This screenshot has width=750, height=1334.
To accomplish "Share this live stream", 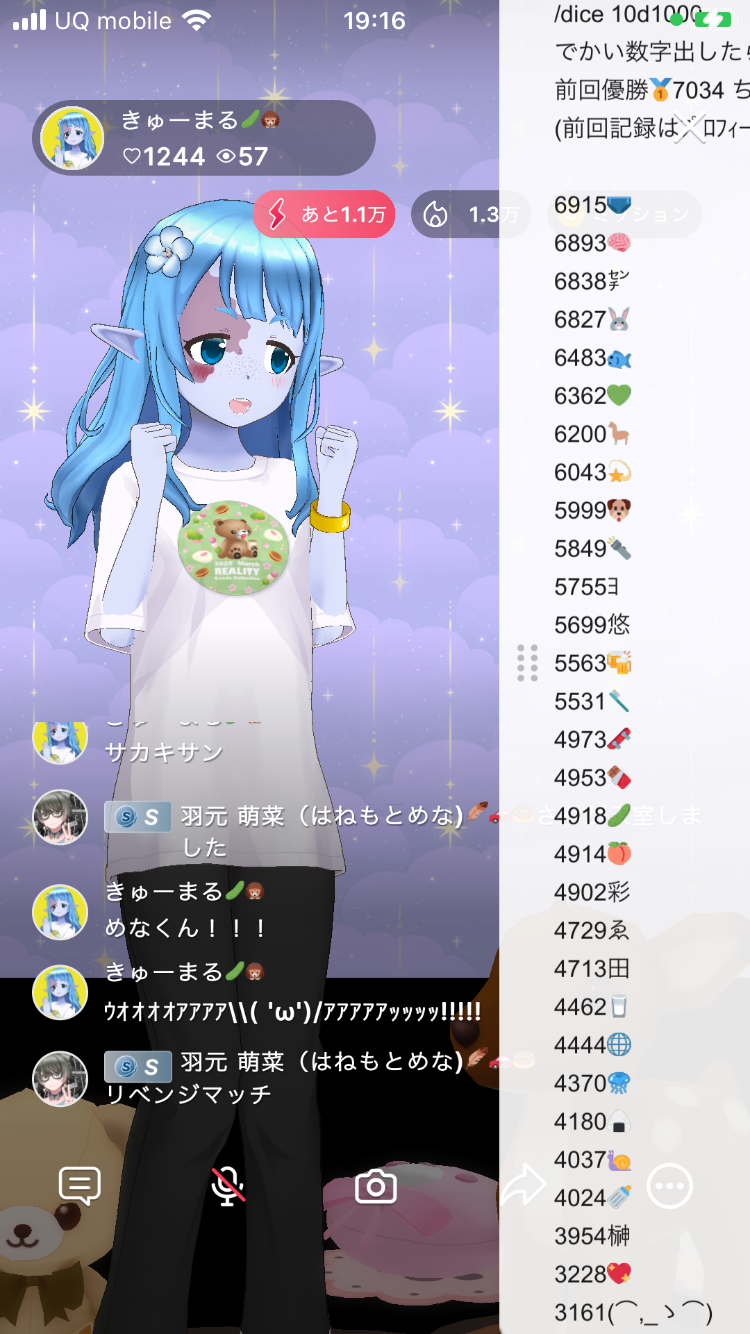I will (x=522, y=1186).
